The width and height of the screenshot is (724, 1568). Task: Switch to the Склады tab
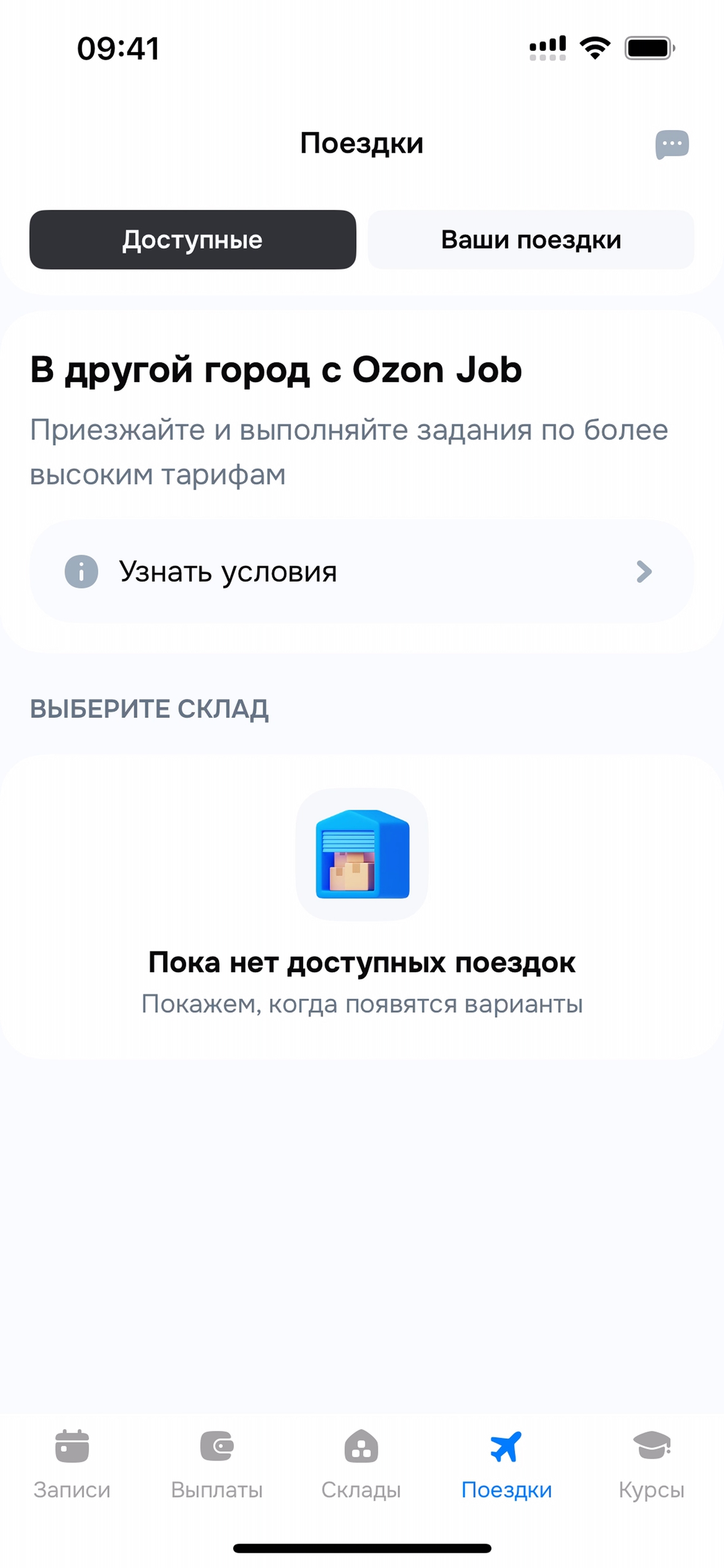361,1462
